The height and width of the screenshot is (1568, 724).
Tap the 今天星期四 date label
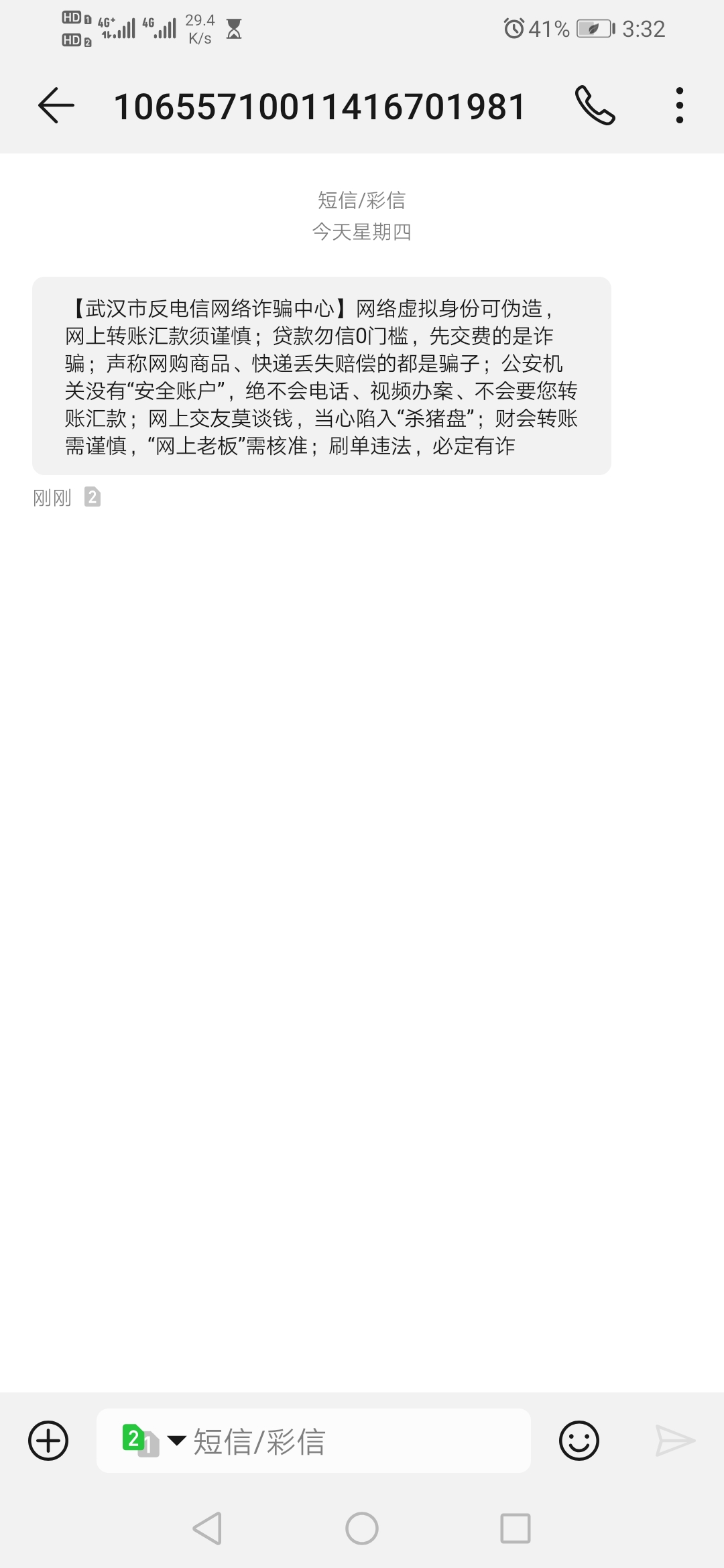point(362,233)
